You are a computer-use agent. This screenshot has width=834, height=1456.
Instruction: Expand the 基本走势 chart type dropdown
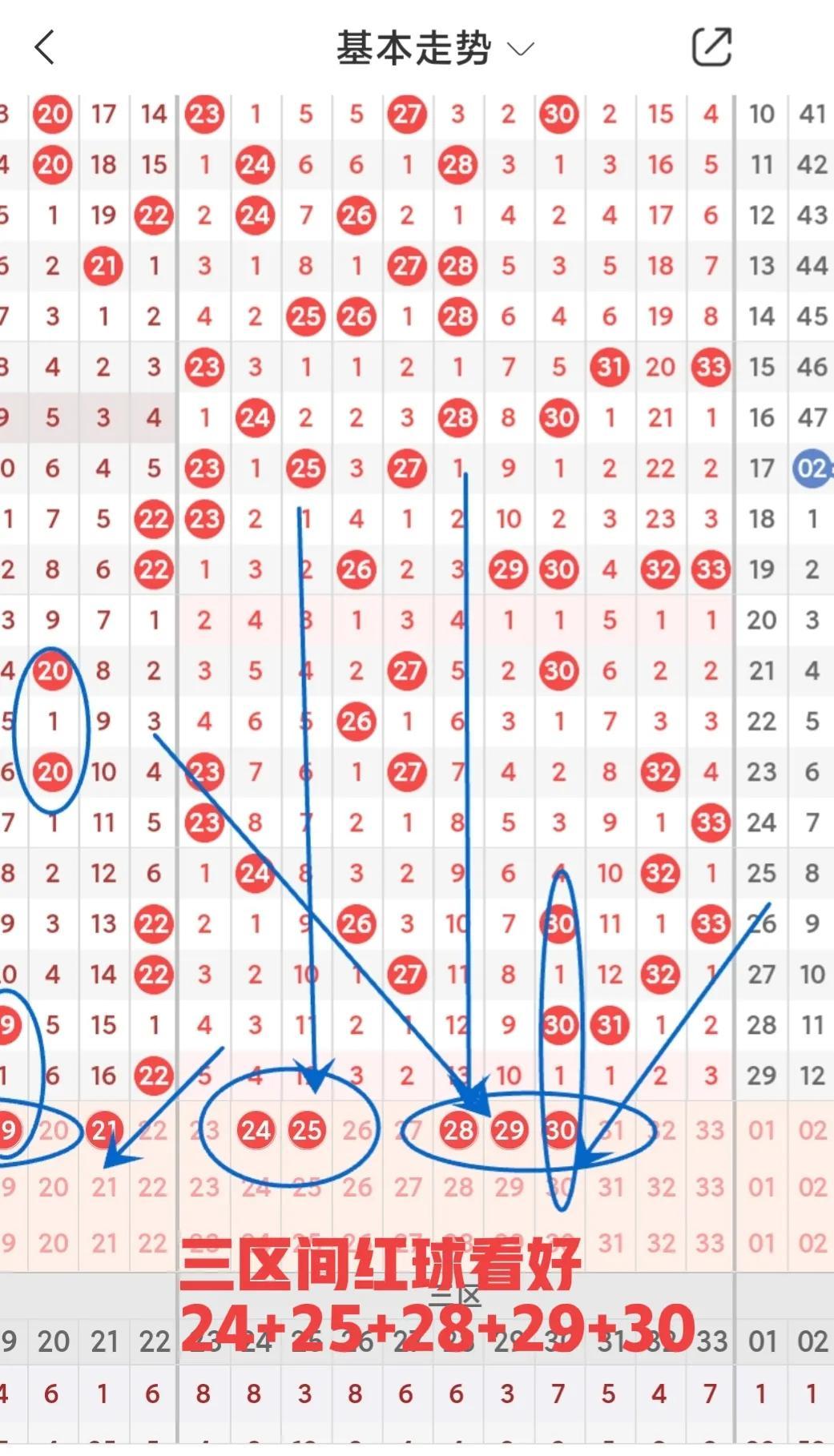pos(435,48)
